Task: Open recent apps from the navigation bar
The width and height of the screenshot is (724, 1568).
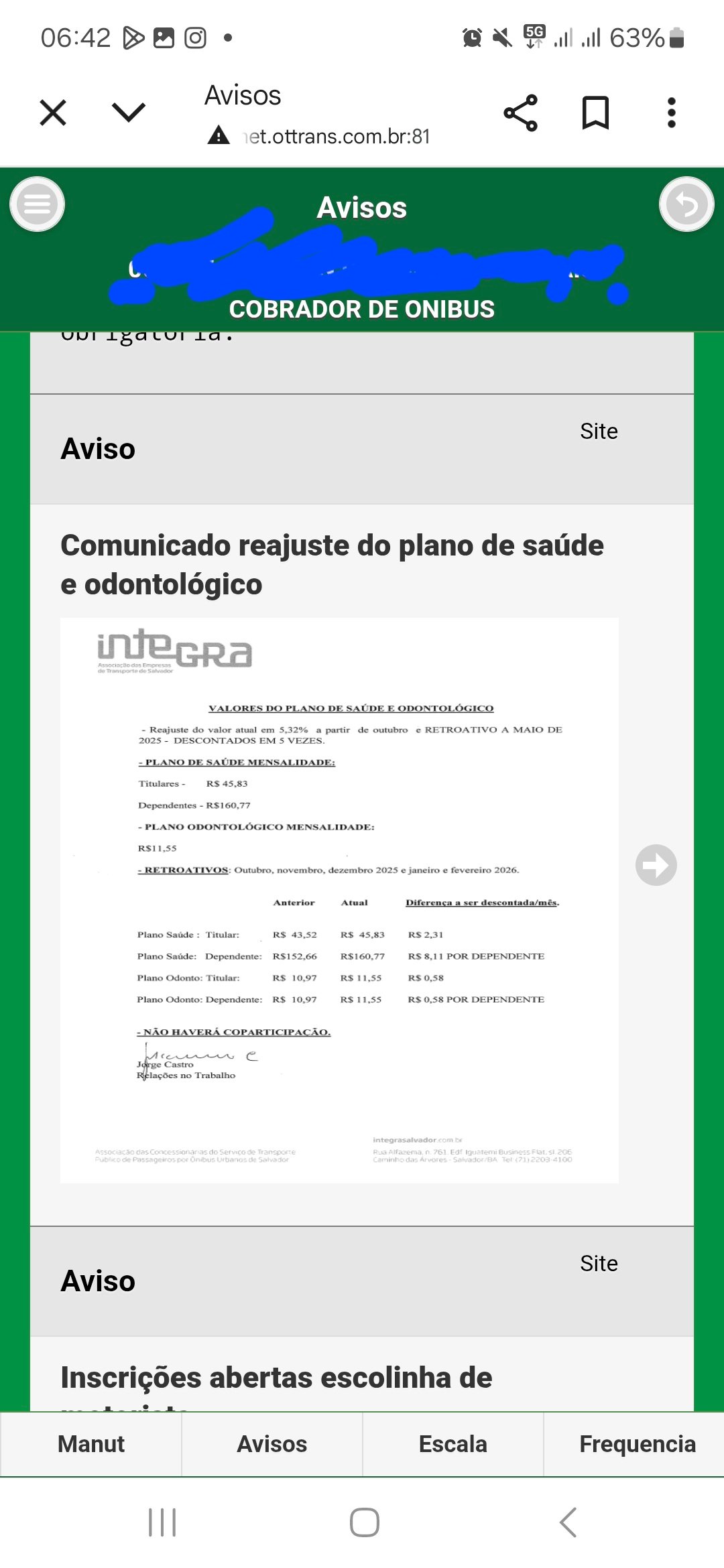Action: 162,1522
